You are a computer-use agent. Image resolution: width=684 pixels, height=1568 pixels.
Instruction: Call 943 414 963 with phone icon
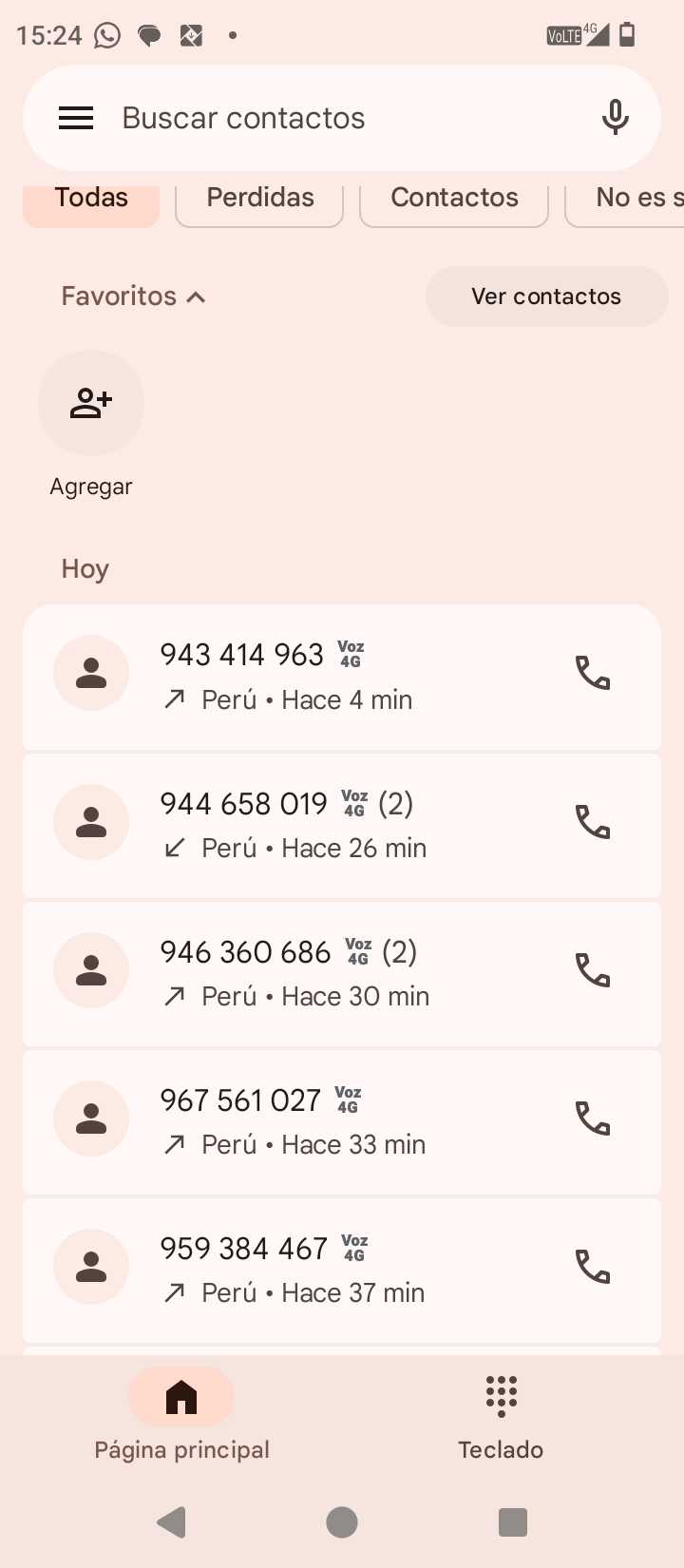593,673
